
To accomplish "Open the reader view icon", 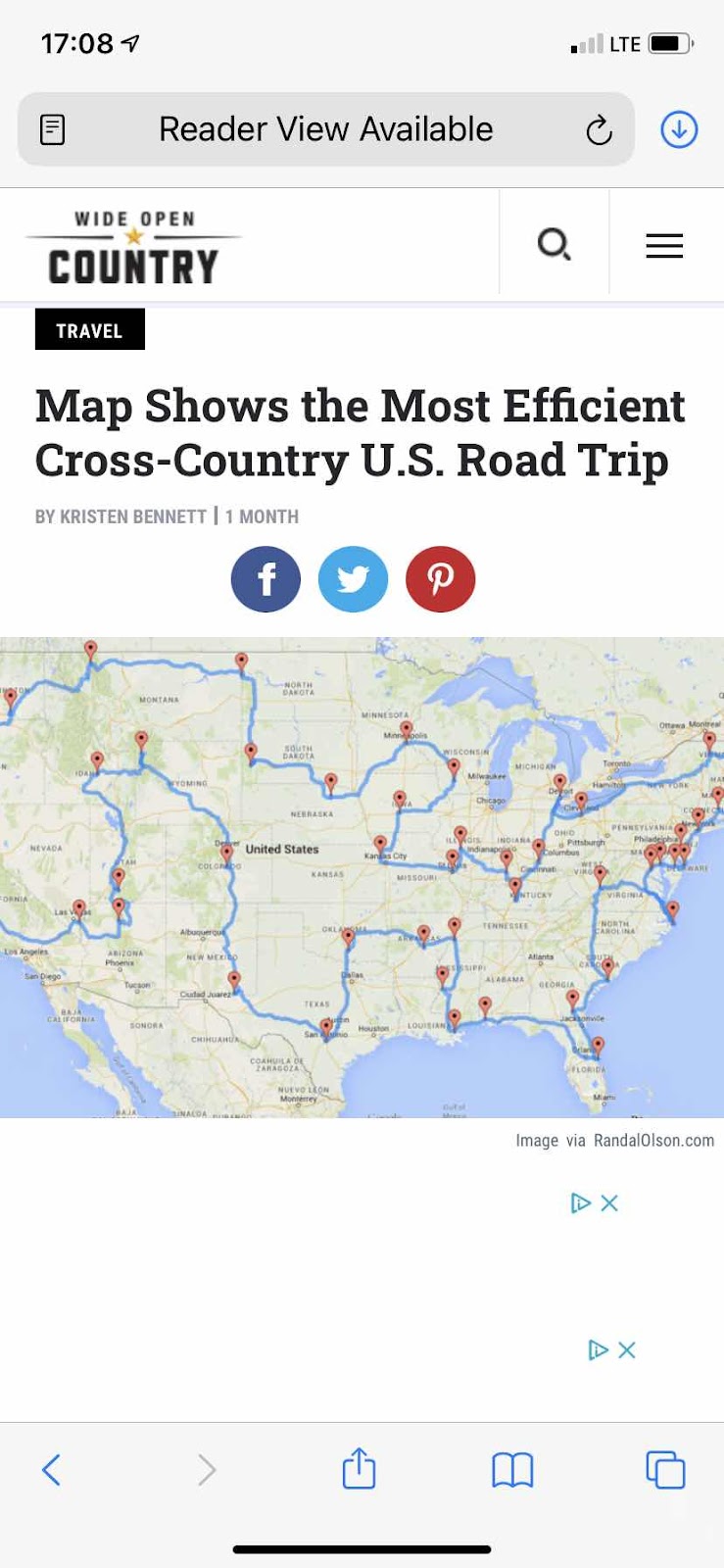I will (x=53, y=129).
